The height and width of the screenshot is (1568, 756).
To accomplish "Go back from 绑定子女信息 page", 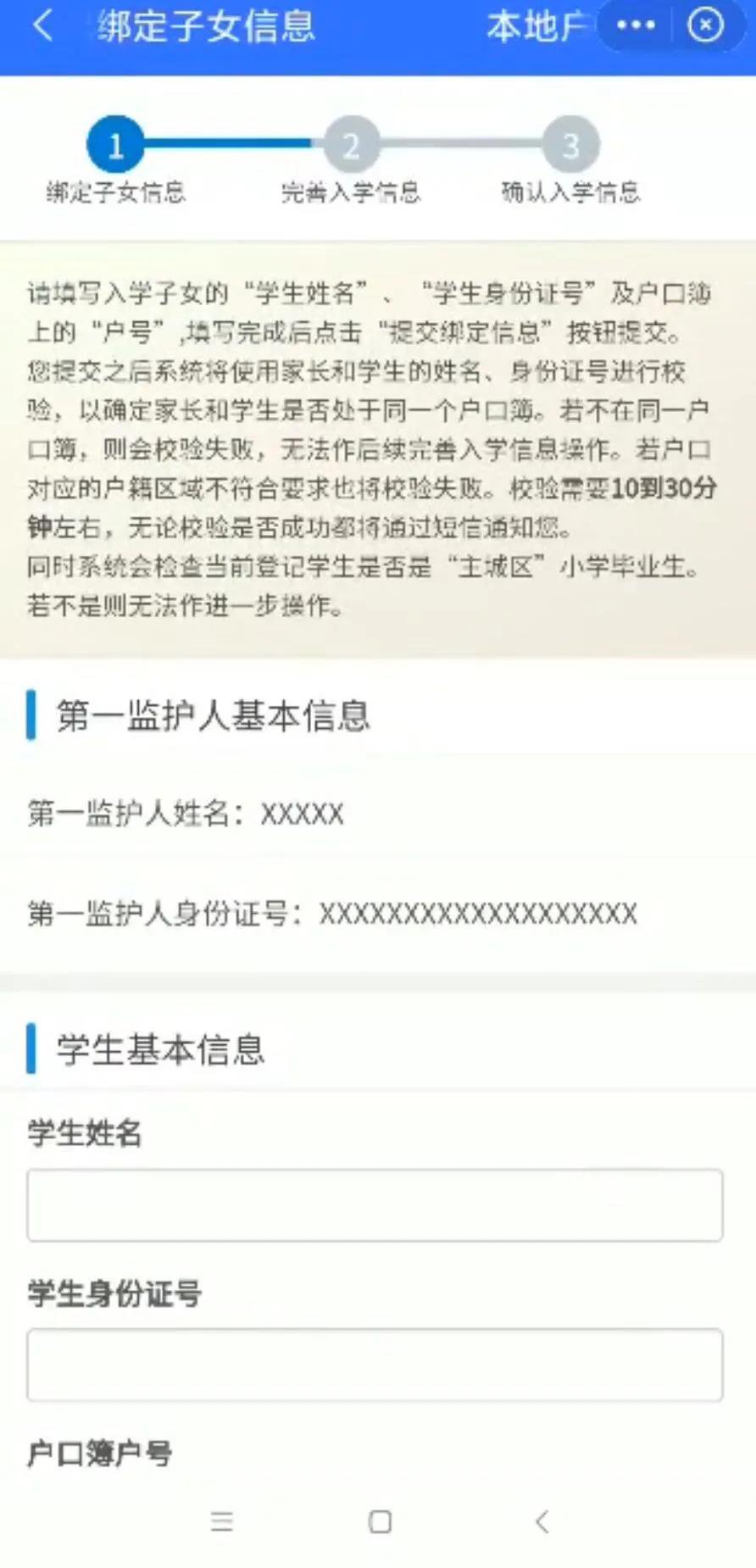I will (42, 25).
